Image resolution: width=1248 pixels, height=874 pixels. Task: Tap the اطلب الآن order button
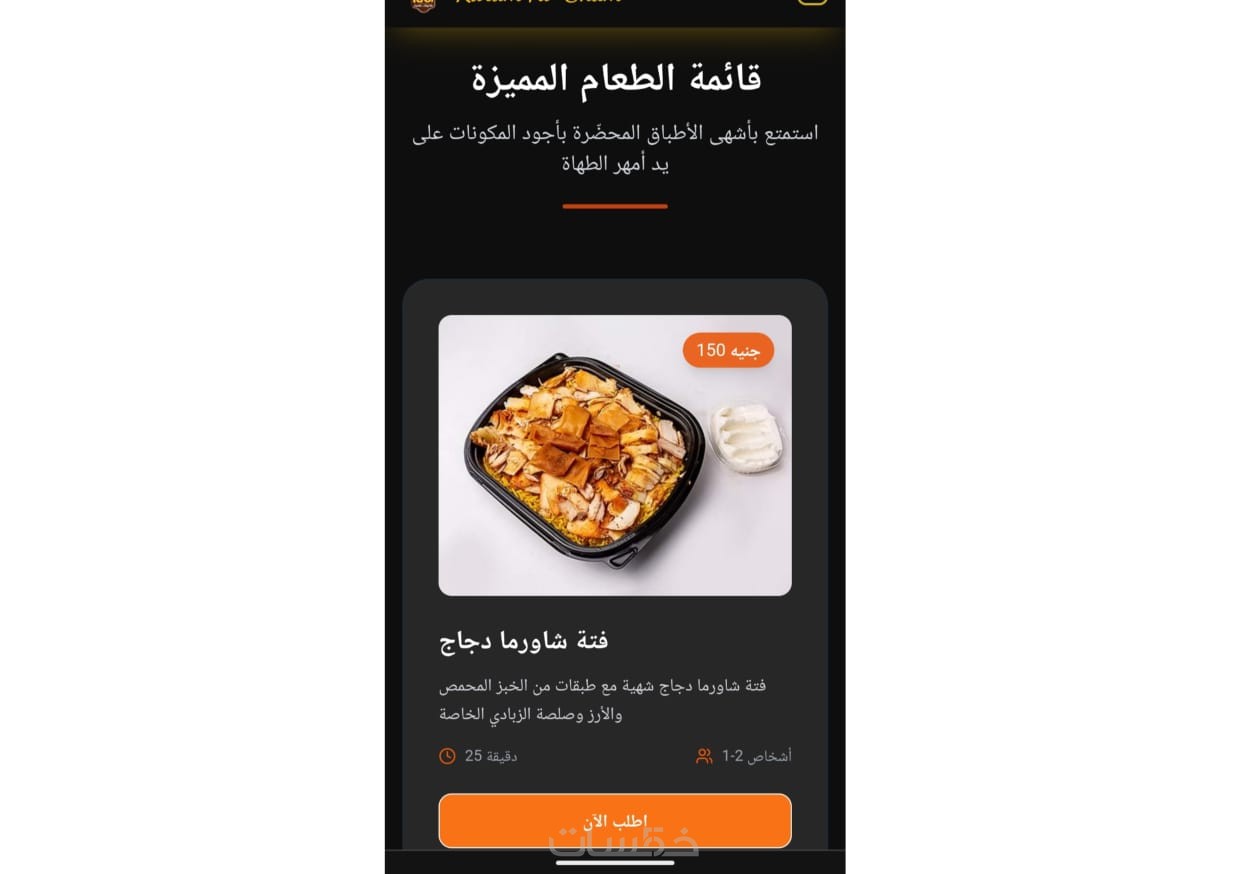(x=614, y=820)
